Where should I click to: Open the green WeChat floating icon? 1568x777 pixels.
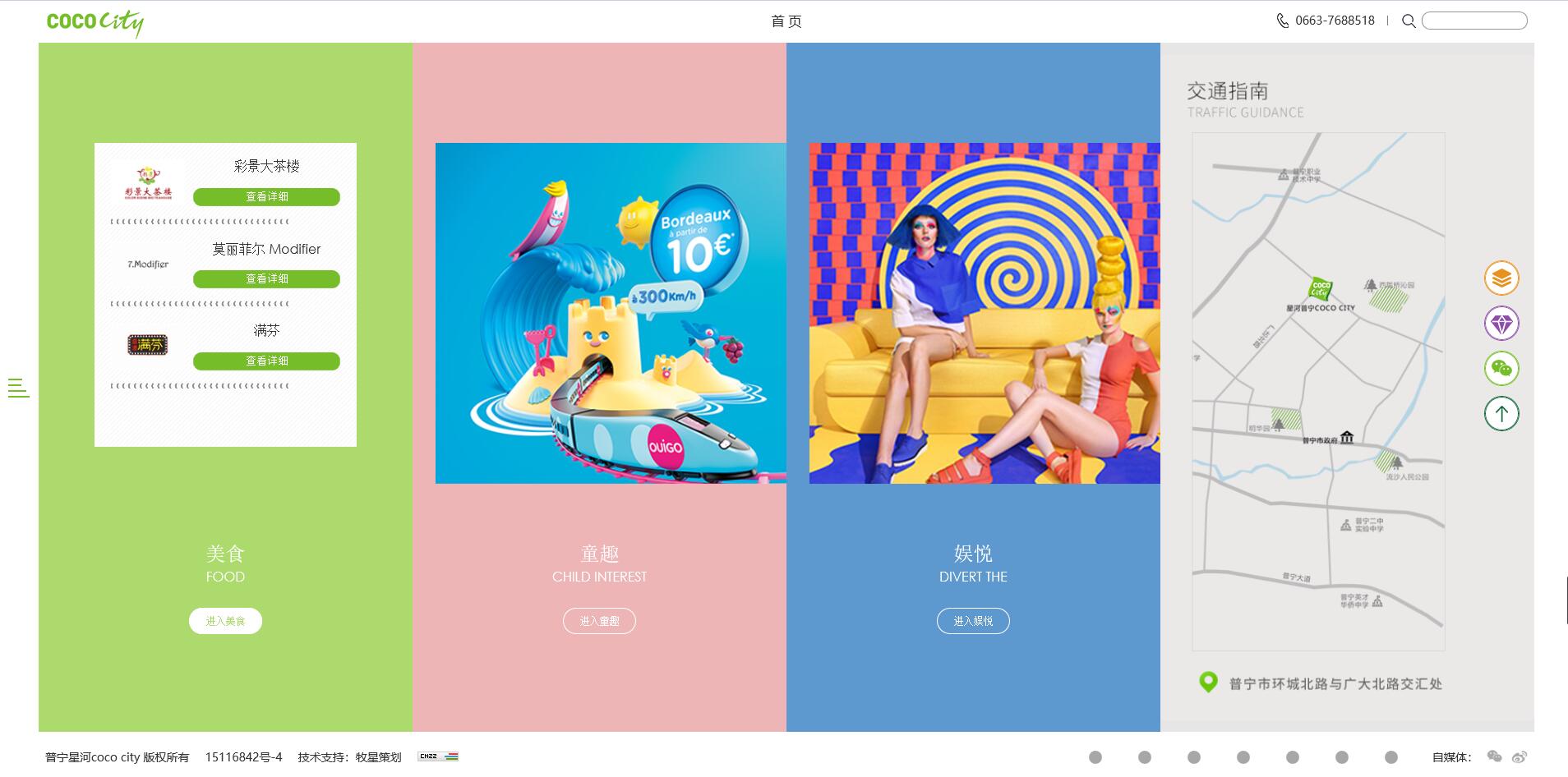click(x=1501, y=369)
